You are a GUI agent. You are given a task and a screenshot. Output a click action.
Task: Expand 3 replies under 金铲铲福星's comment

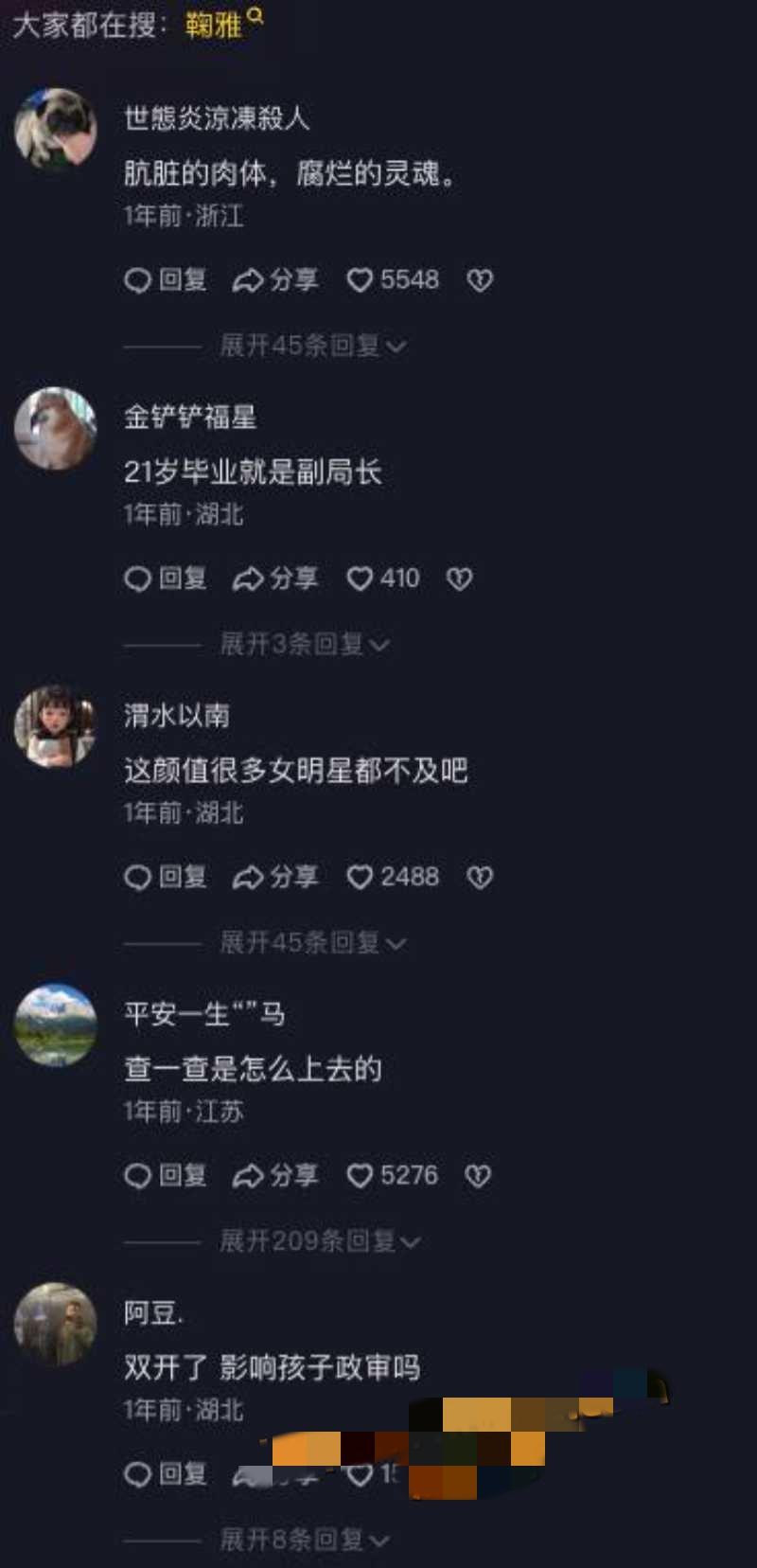[304, 645]
